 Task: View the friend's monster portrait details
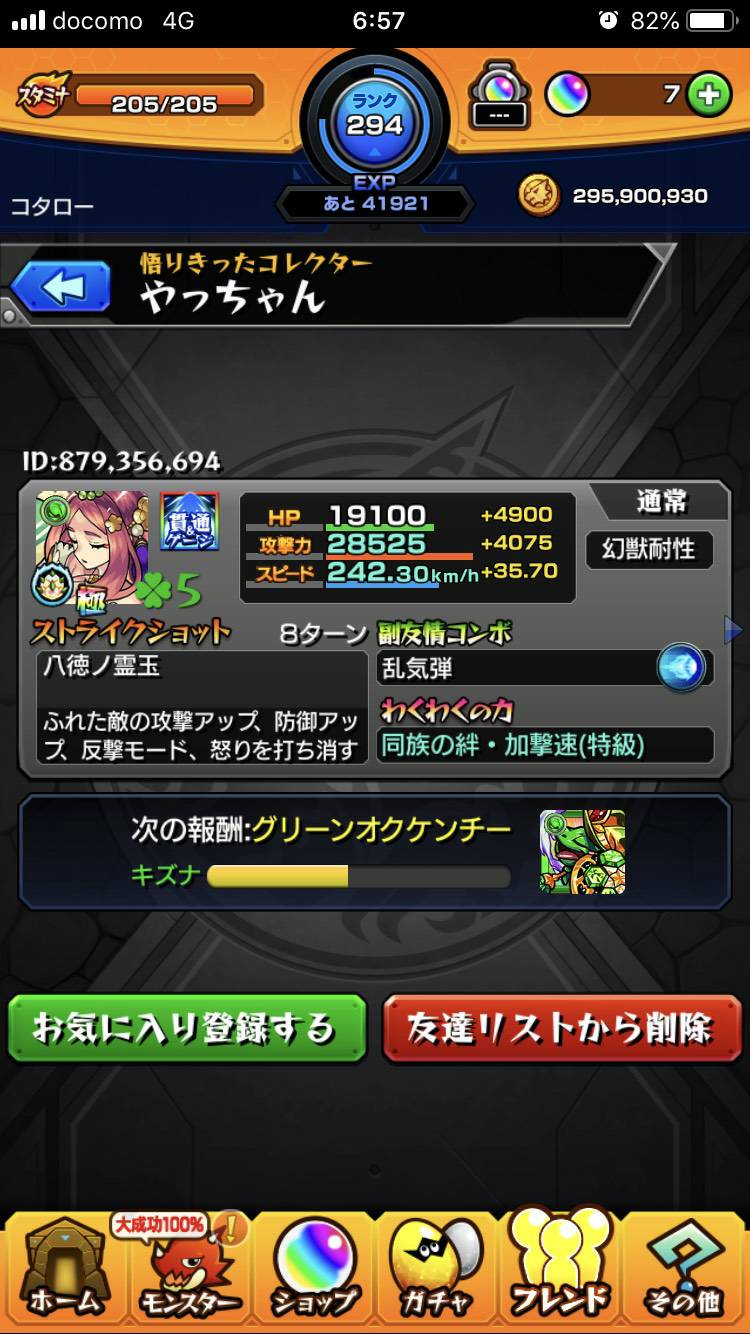coord(92,547)
